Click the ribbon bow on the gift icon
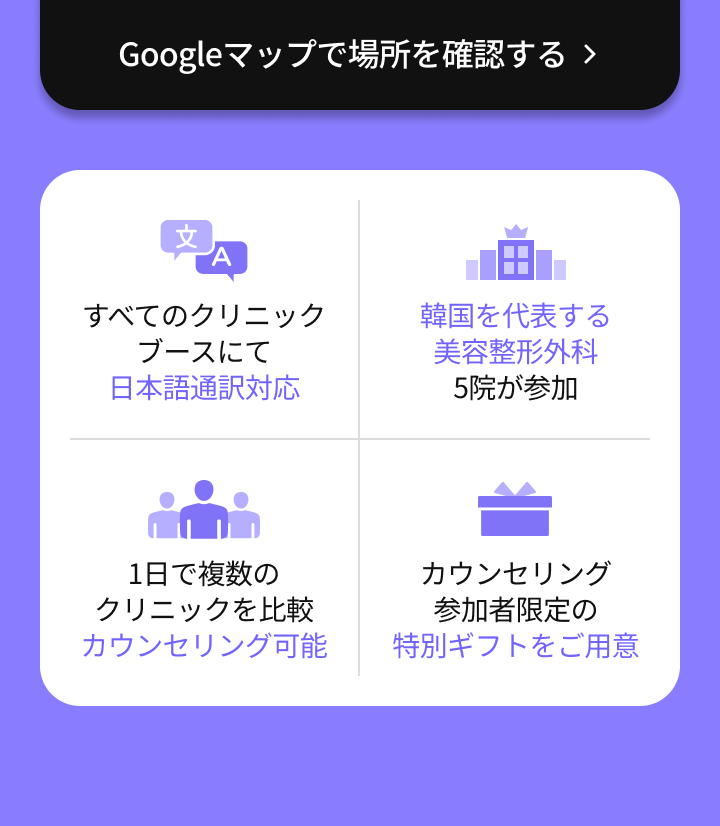The image size is (720, 826). point(513,488)
